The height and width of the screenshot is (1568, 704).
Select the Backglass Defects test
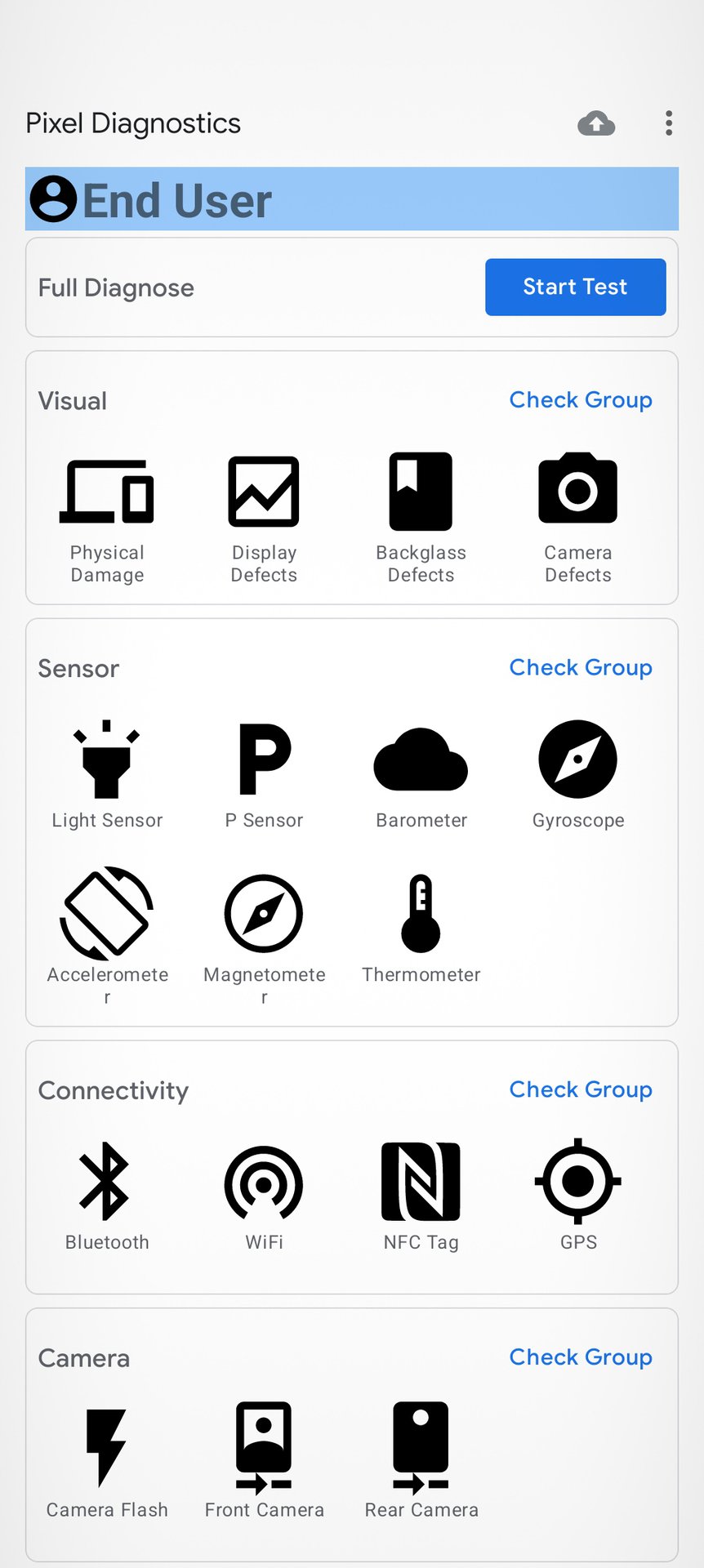pyautogui.click(x=421, y=515)
